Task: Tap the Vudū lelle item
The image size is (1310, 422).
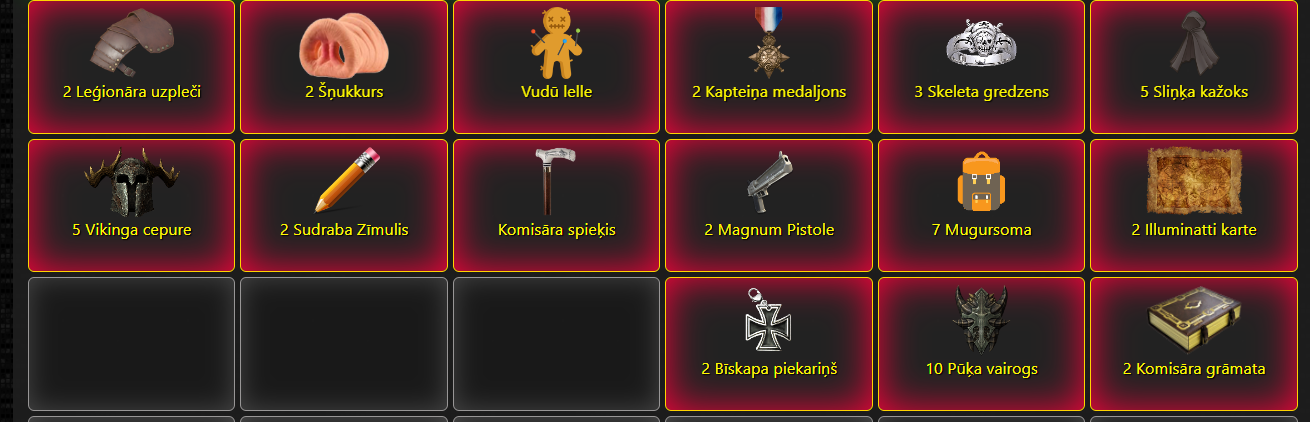Action: coord(556,67)
